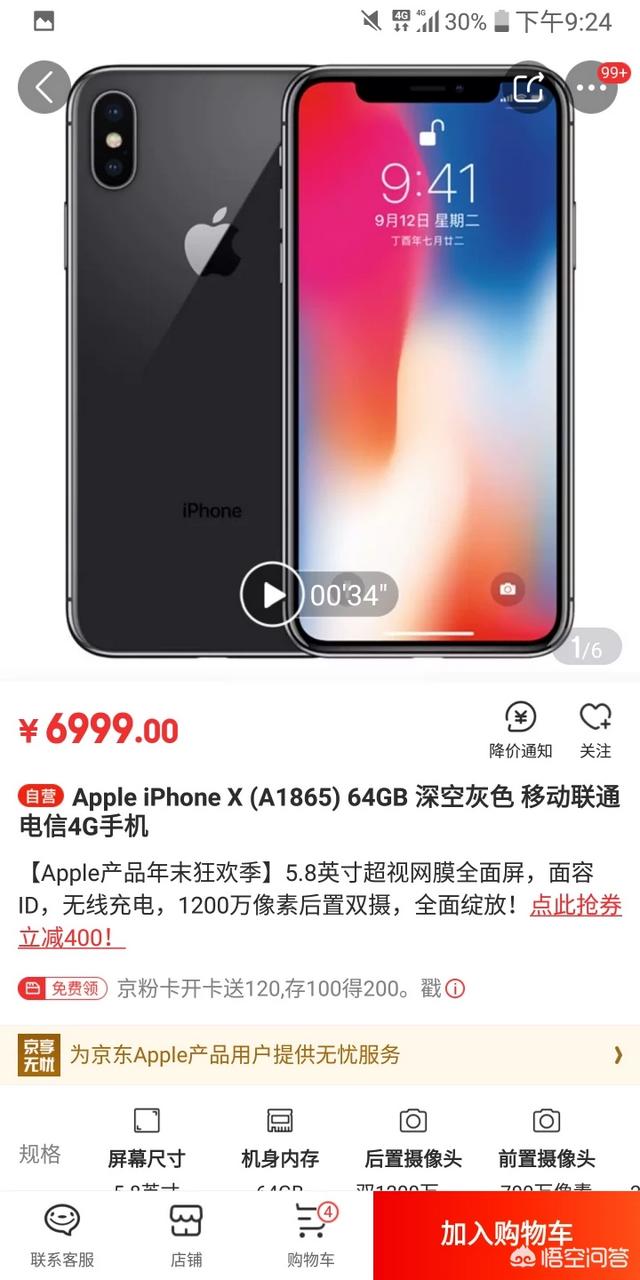Open 京享无忧 Apple service banner
This screenshot has width=640, height=1280.
[320, 1054]
